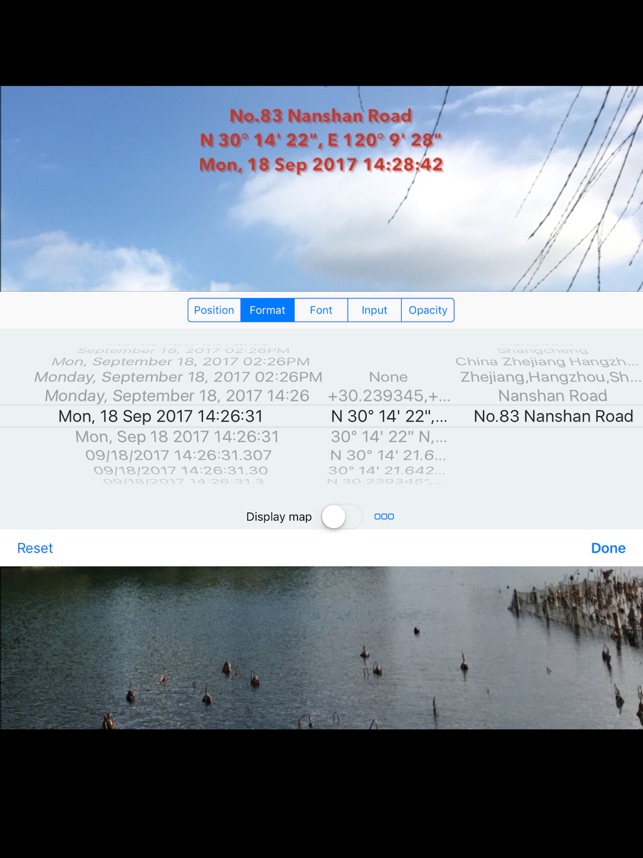Tap the three-squares icon beside map switch
This screenshot has width=643, height=858.
pyautogui.click(x=384, y=517)
